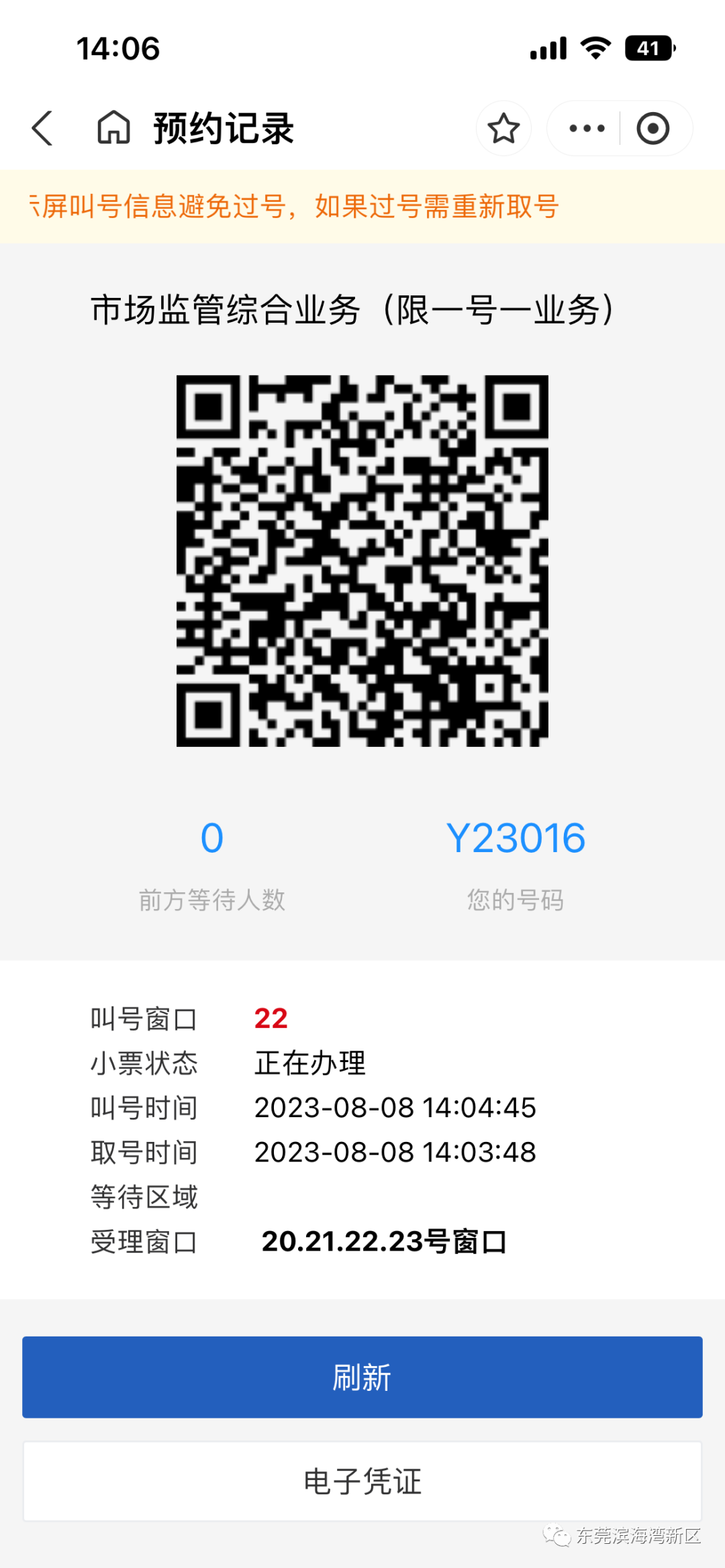Open the 电子凭证 electronic certificate

tap(362, 1481)
